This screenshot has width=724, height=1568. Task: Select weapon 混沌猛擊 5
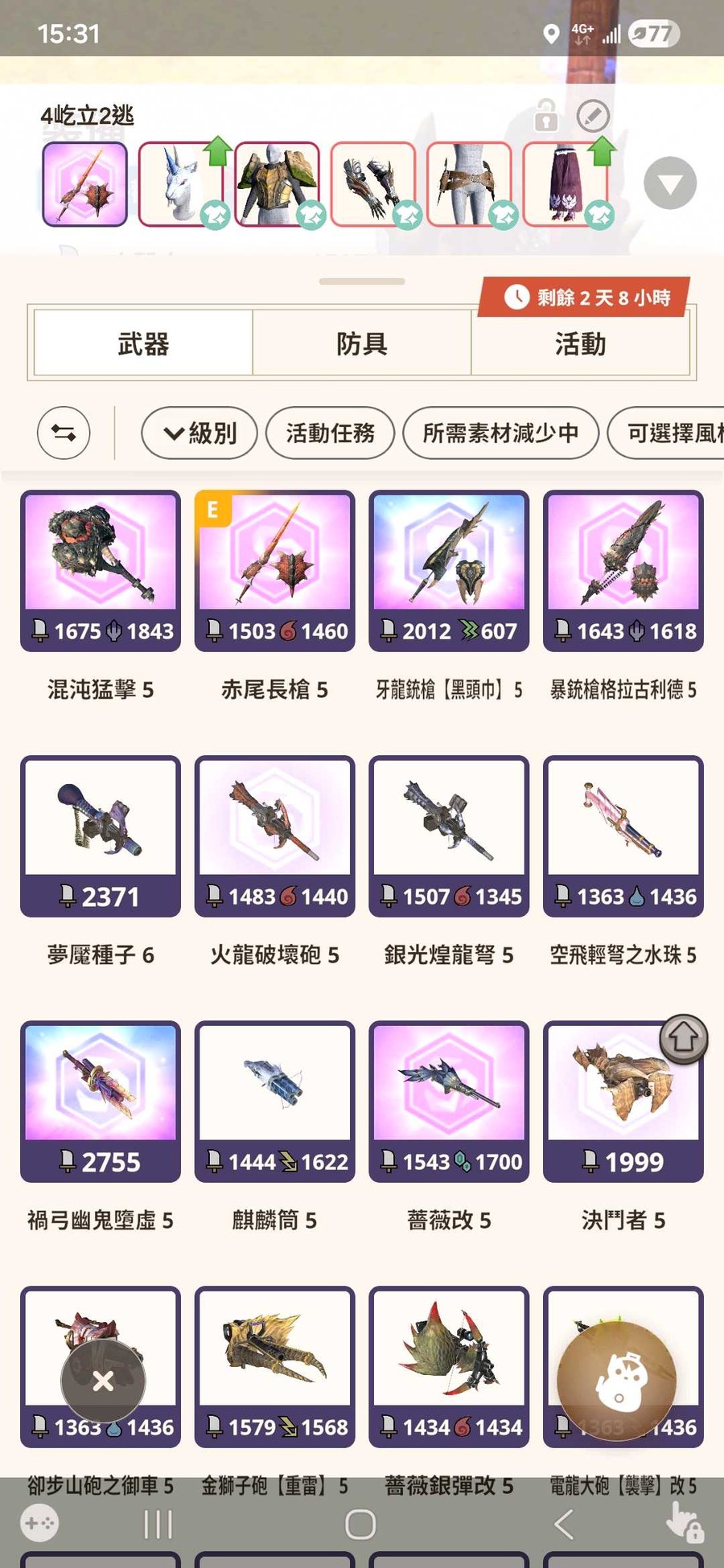(x=101, y=571)
